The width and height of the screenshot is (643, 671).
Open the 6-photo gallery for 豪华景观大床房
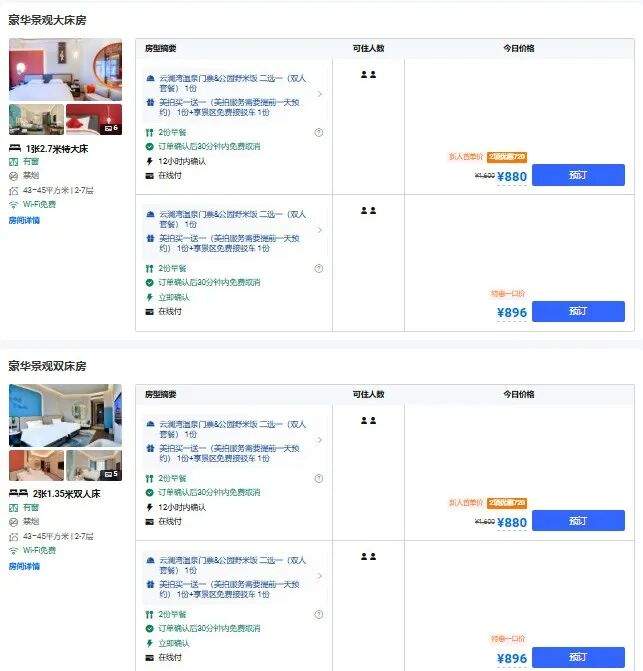click(x=94, y=119)
